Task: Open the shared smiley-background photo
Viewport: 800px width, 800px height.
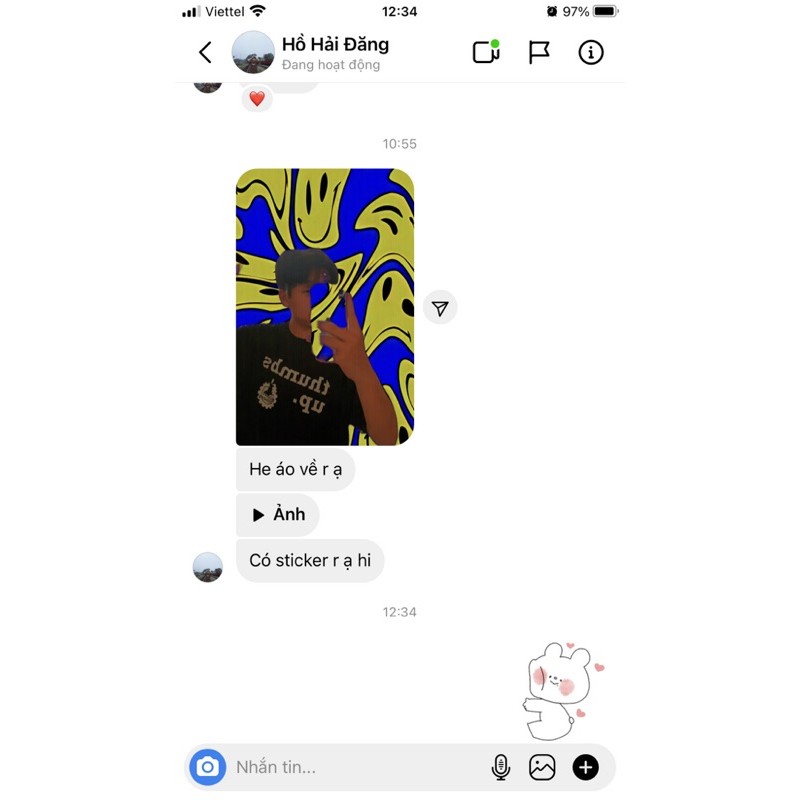Action: pos(324,306)
